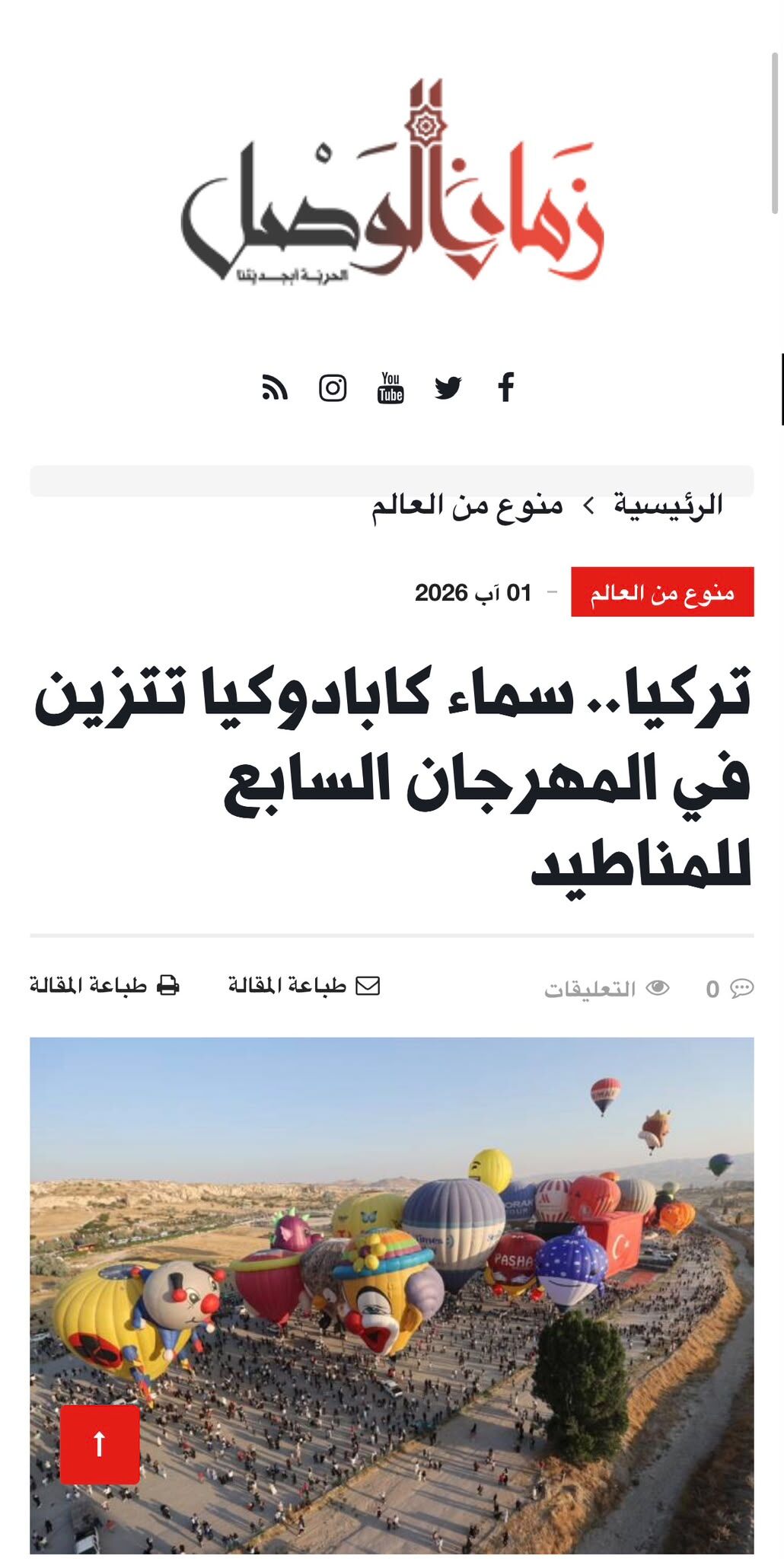
Task: Go to الرئيسية in the breadcrumb
Action: (x=668, y=505)
